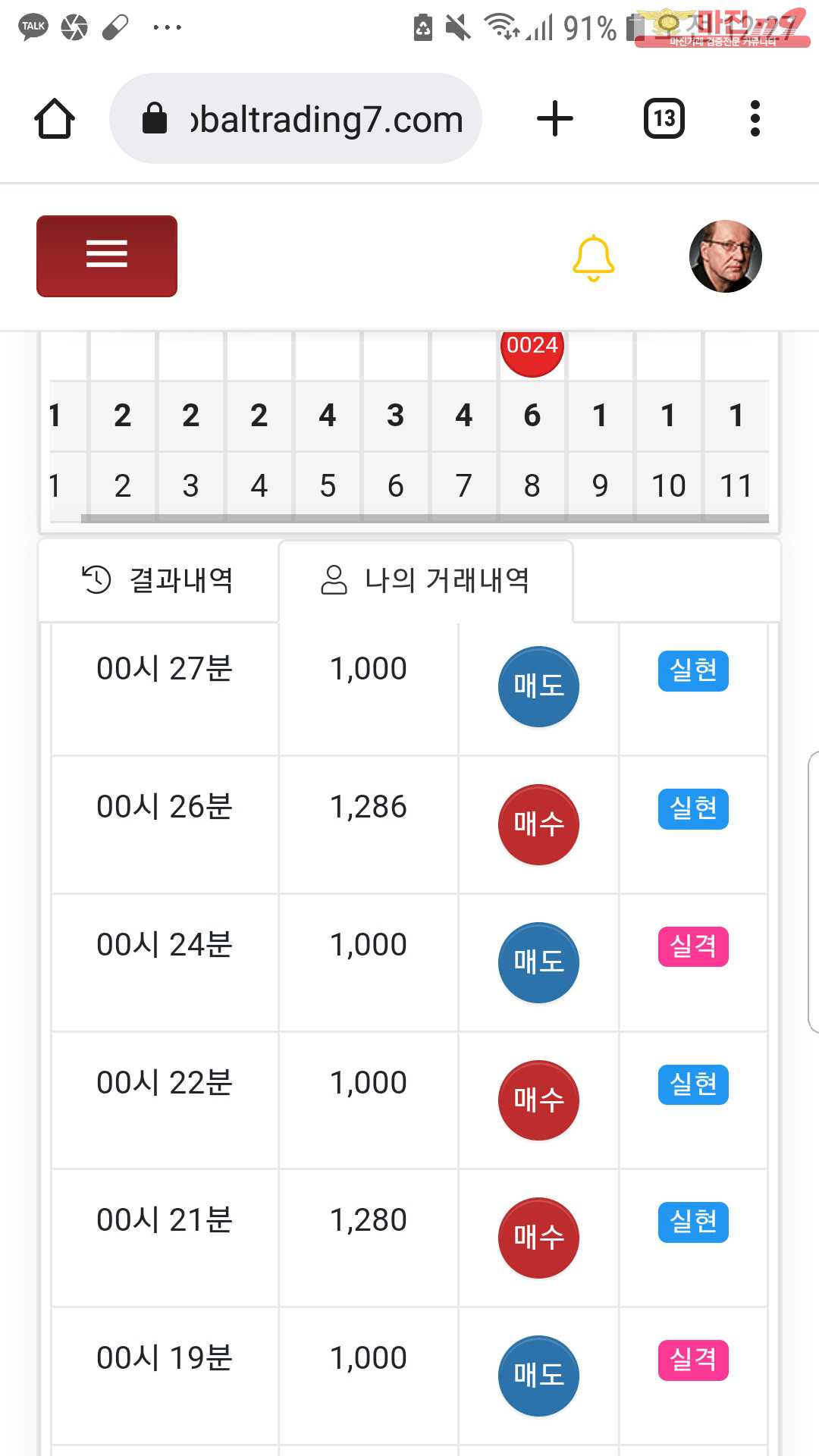Image resolution: width=819 pixels, height=1456 pixels.
Task: Open the browser overflow menu
Action: (x=755, y=119)
